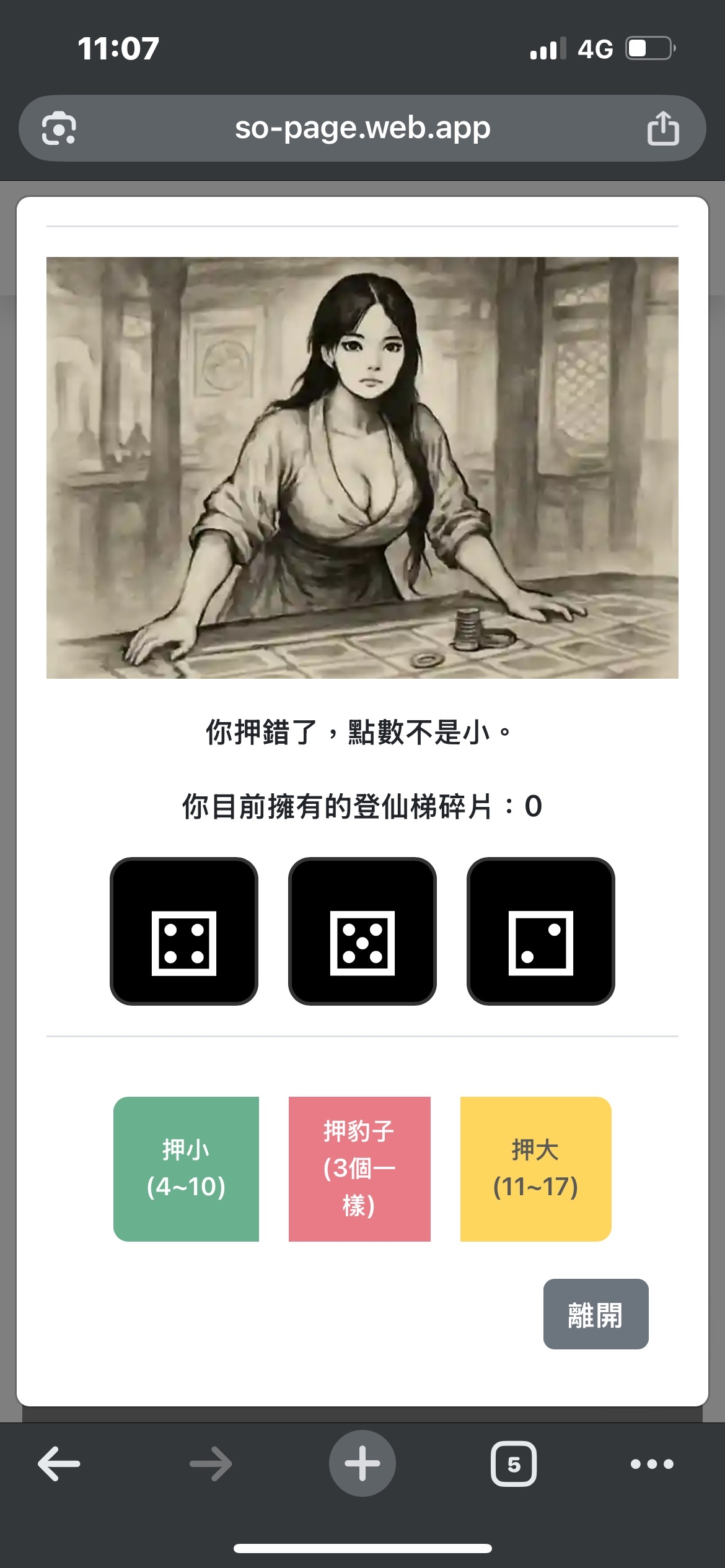The width and height of the screenshot is (725, 1568).
Task: Open the browser overflow menu
Action: tap(652, 1464)
